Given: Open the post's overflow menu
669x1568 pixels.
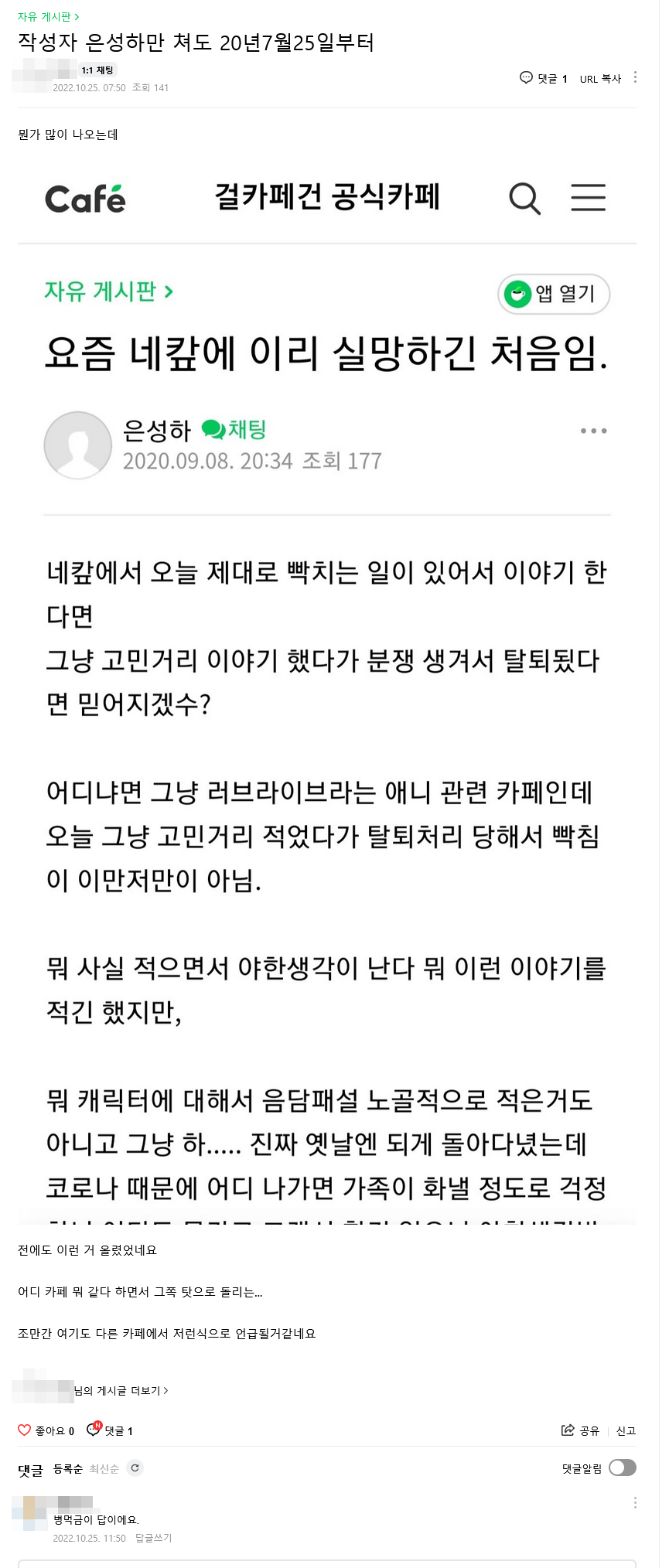Looking at the screenshot, I should [x=635, y=77].
